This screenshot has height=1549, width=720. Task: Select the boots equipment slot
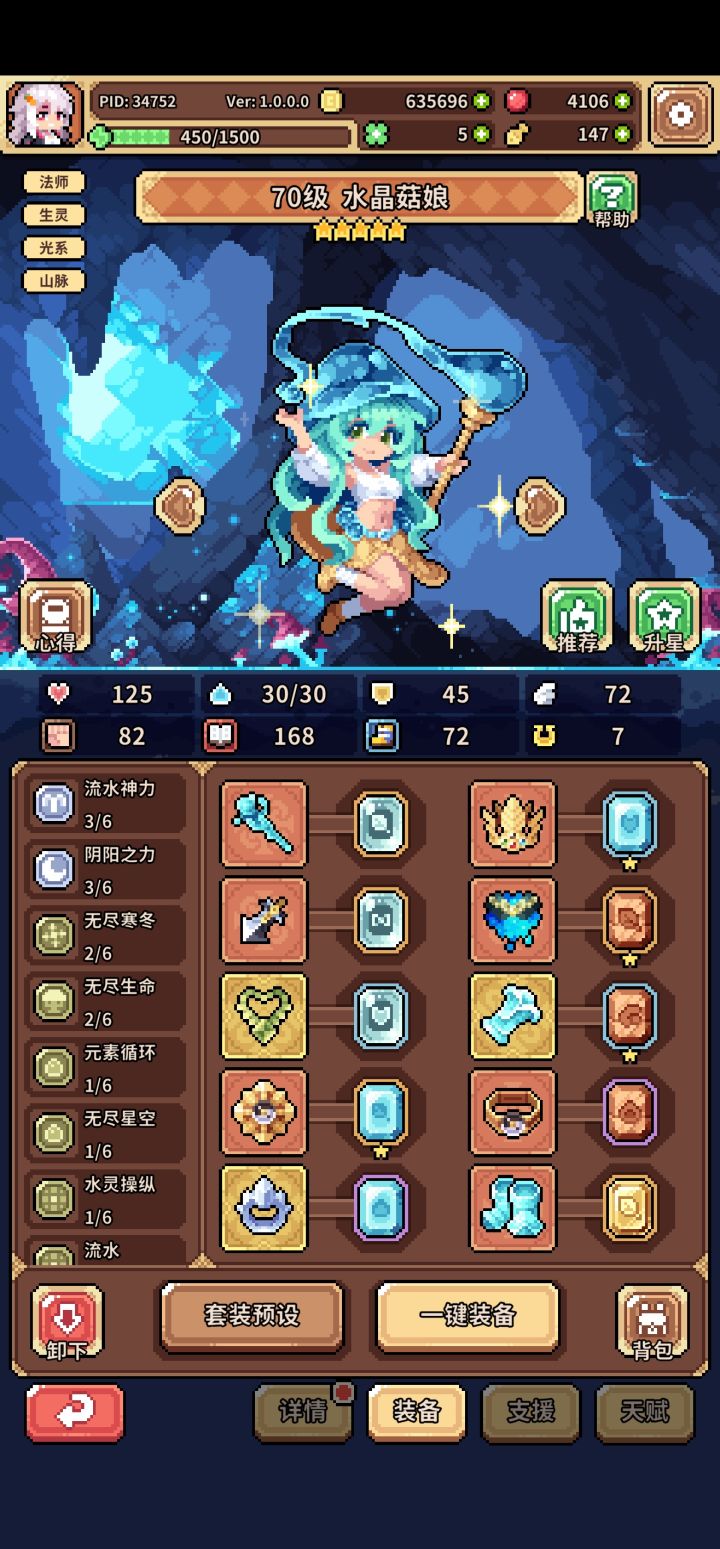pyautogui.click(x=512, y=1208)
